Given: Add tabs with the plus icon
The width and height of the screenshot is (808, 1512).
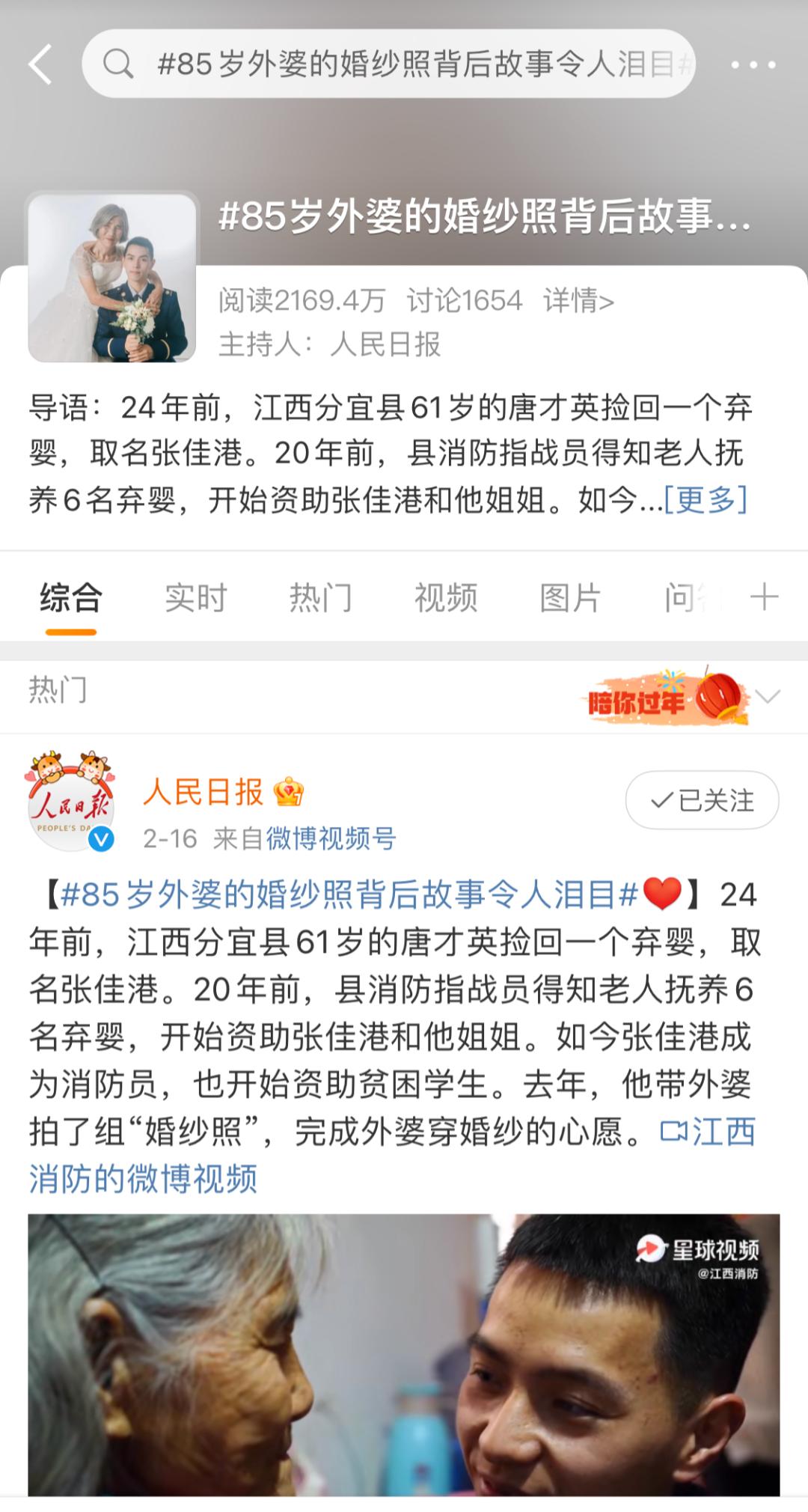Looking at the screenshot, I should [764, 597].
